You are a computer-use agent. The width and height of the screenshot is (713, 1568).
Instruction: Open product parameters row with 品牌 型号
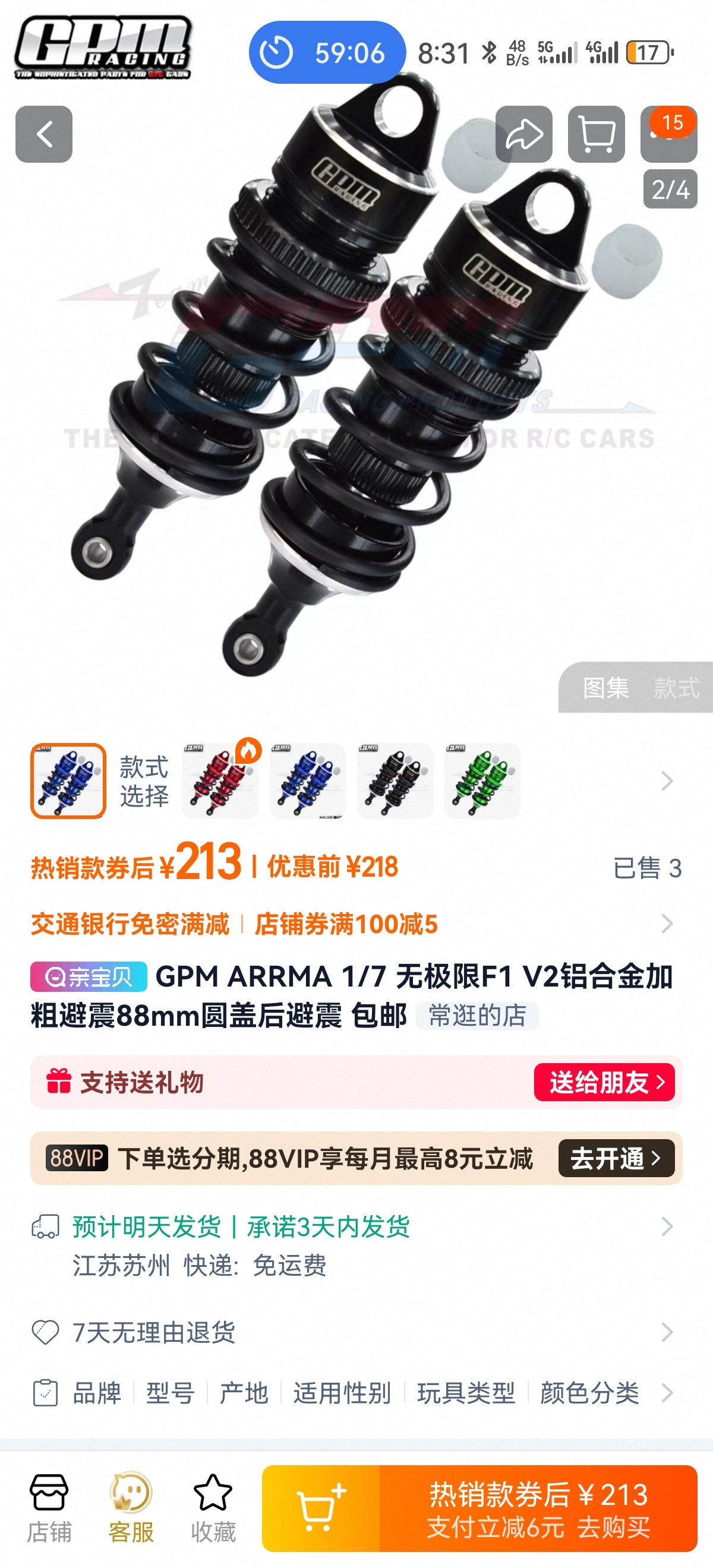356,1393
